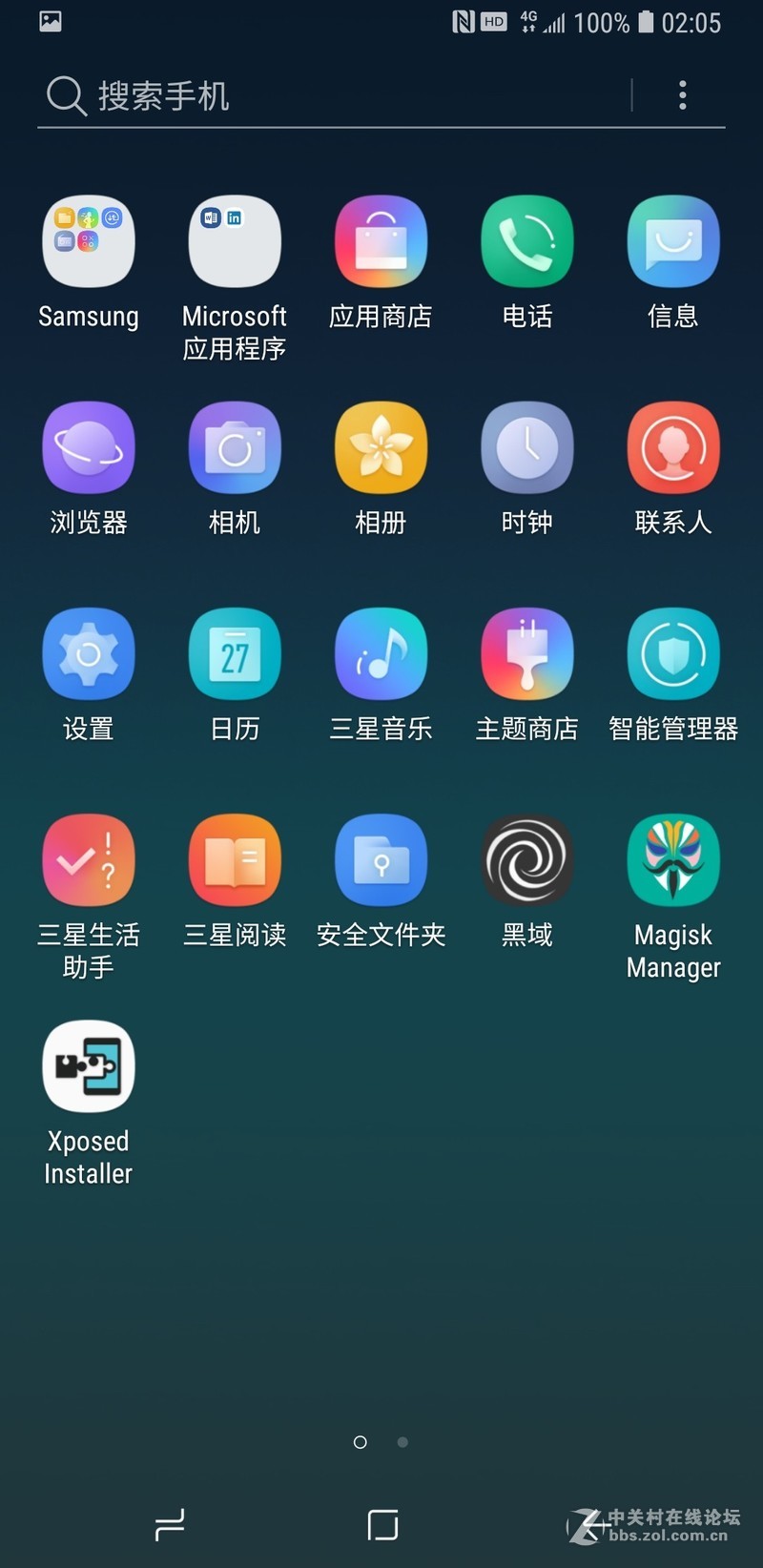Launch 智能管理器 smart manager

673,653
